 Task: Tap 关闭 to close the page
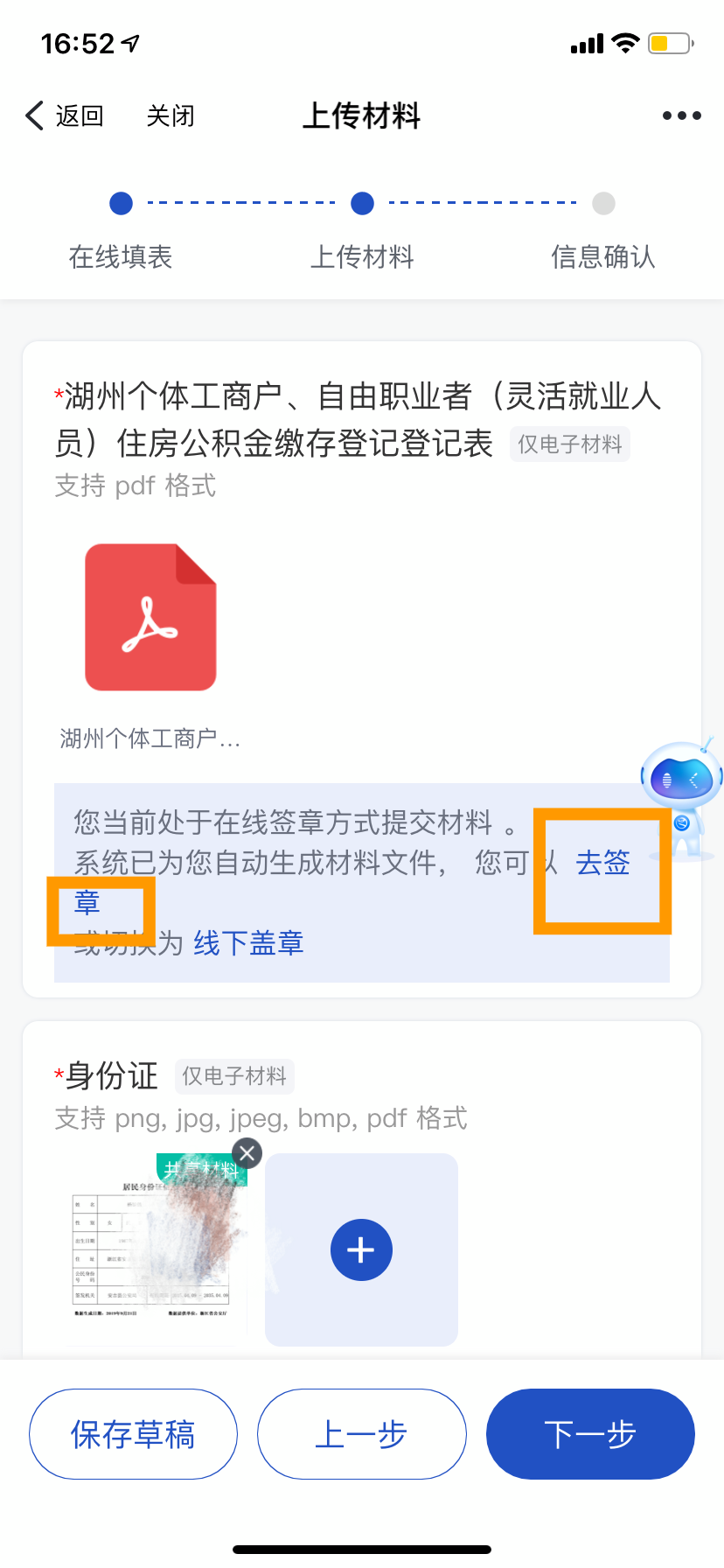(171, 115)
